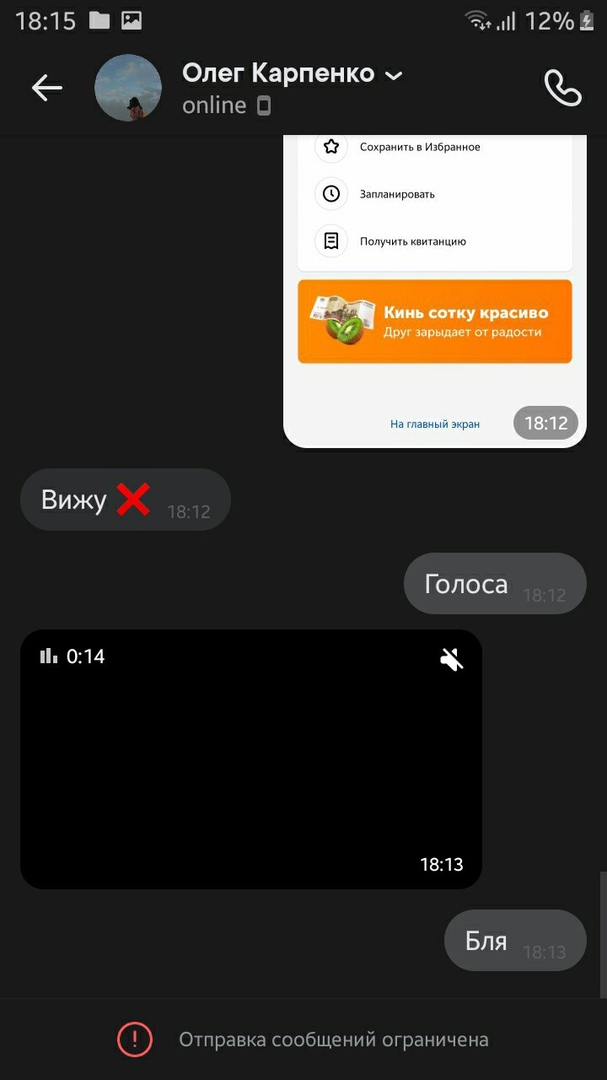Expand the Олег Карпенко name dropdown

coord(394,75)
